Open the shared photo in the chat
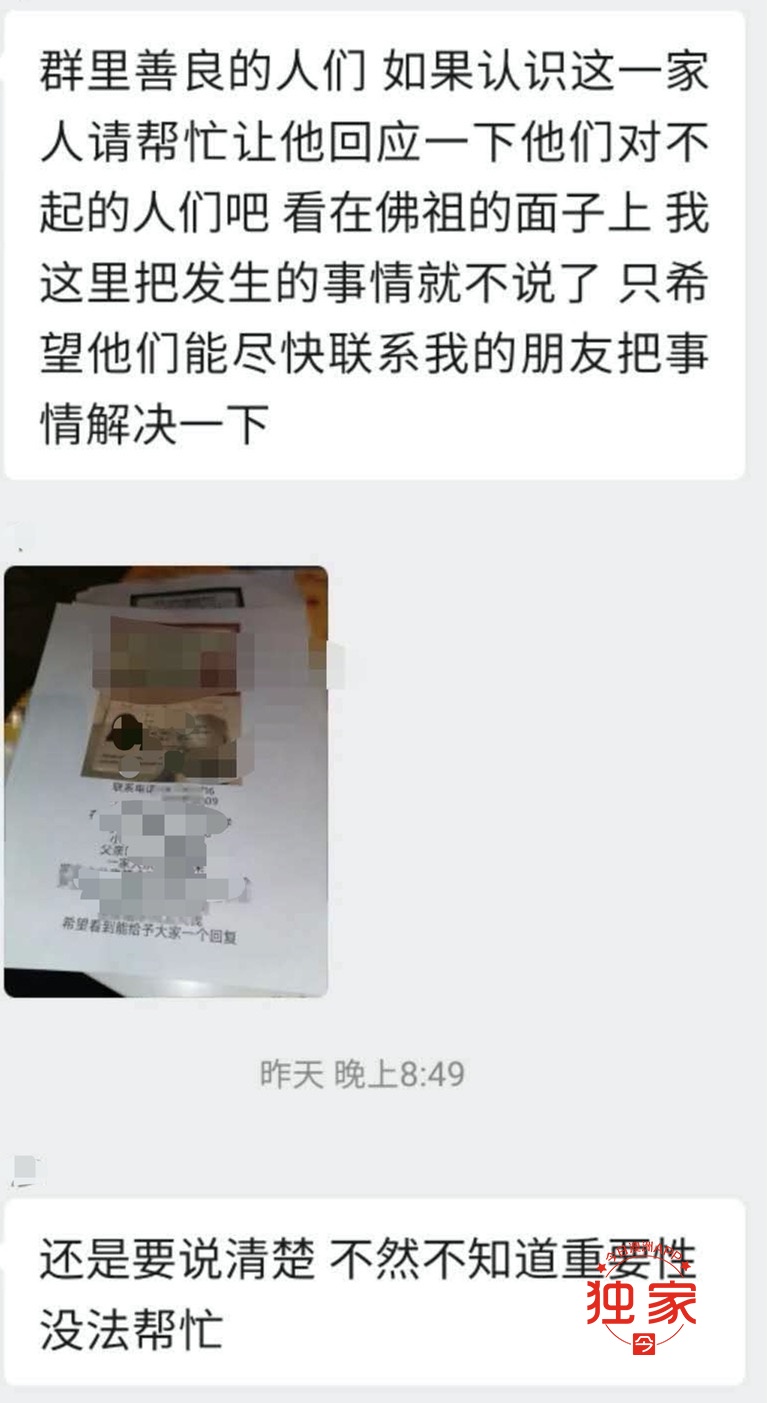 point(166,781)
